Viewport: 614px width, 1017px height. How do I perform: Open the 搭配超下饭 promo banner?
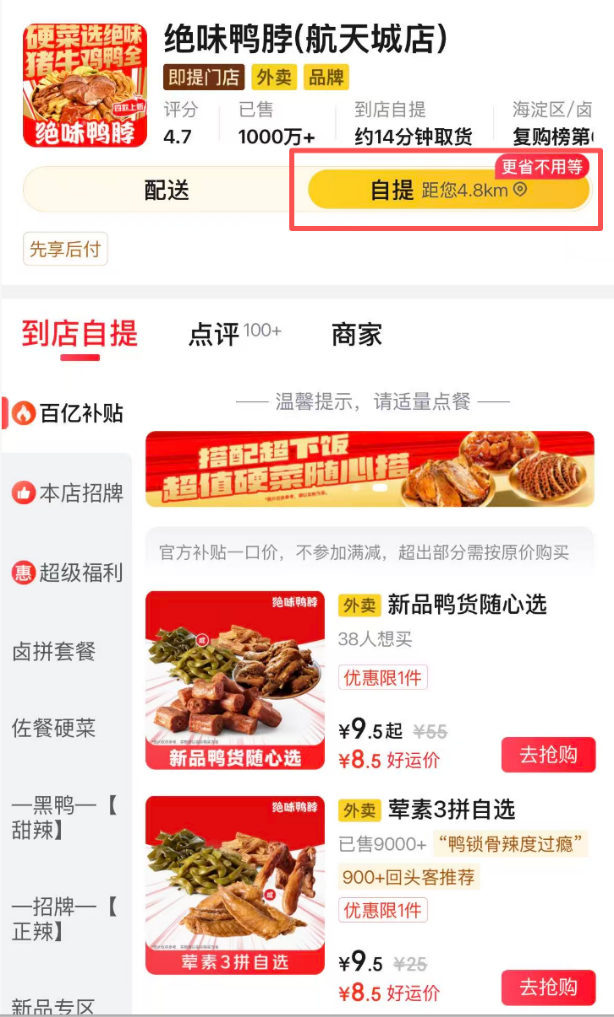pyautogui.click(x=369, y=469)
